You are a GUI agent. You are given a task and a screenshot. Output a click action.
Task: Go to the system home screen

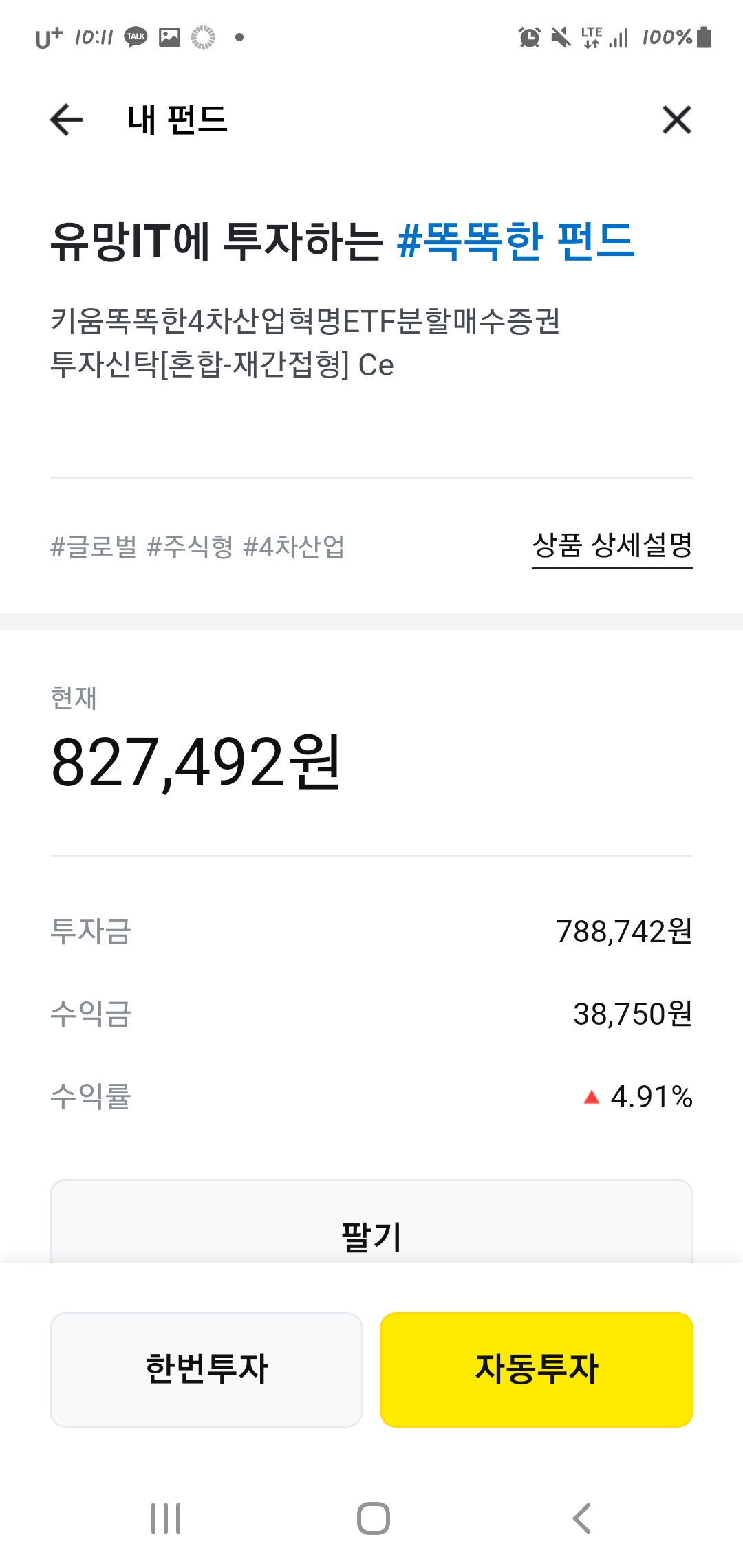click(x=373, y=1518)
